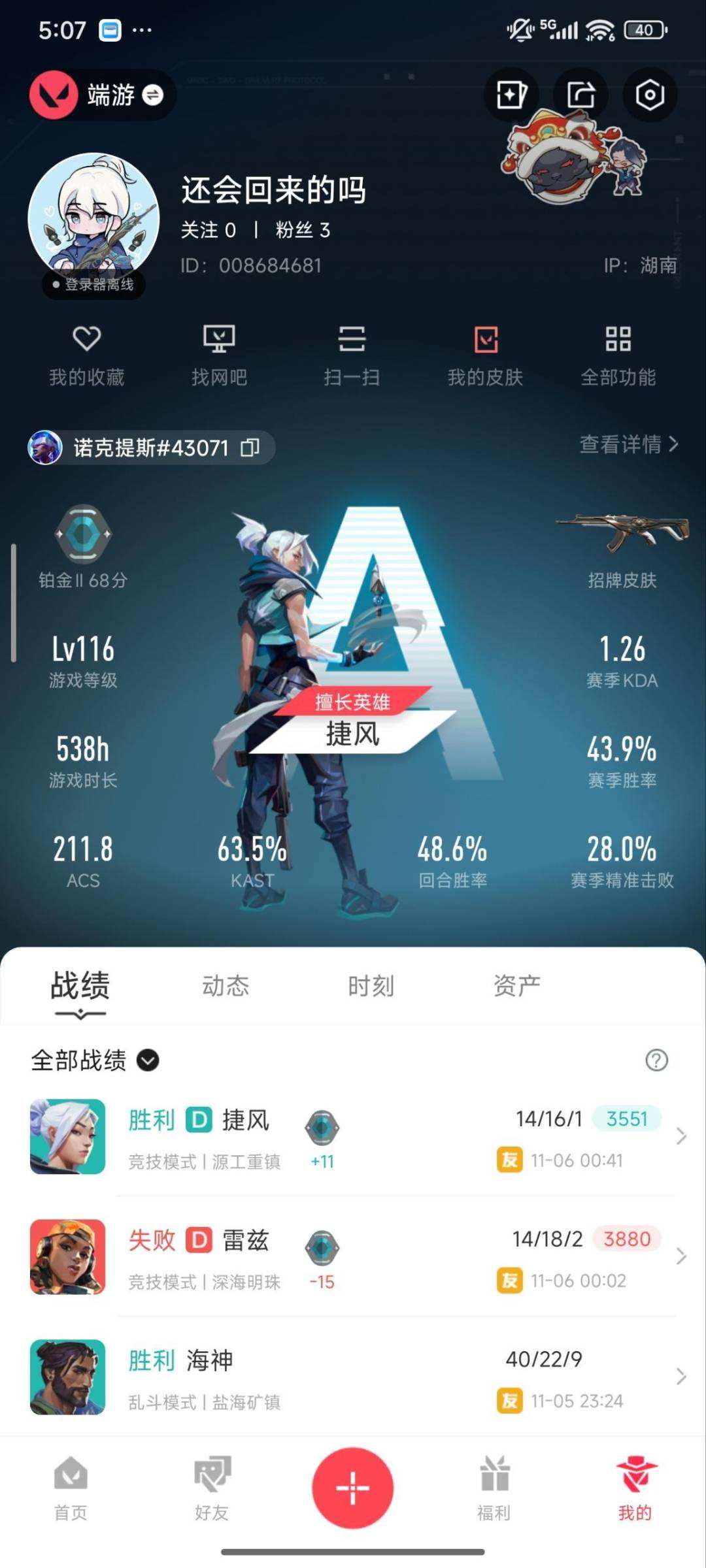Open help icon beside 全部战绩
This screenshot has height=1568, width=706.
tap(656, 1060)
